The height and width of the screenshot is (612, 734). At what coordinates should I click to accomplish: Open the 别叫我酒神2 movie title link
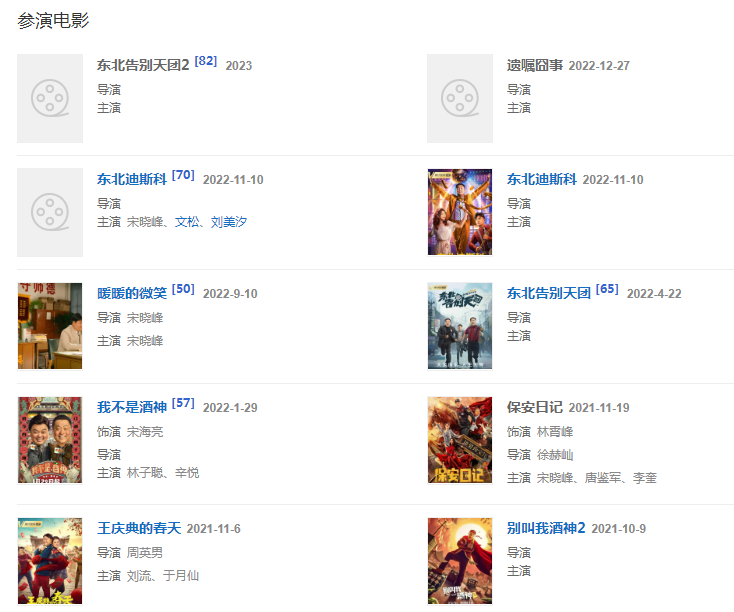click(546, 529)
